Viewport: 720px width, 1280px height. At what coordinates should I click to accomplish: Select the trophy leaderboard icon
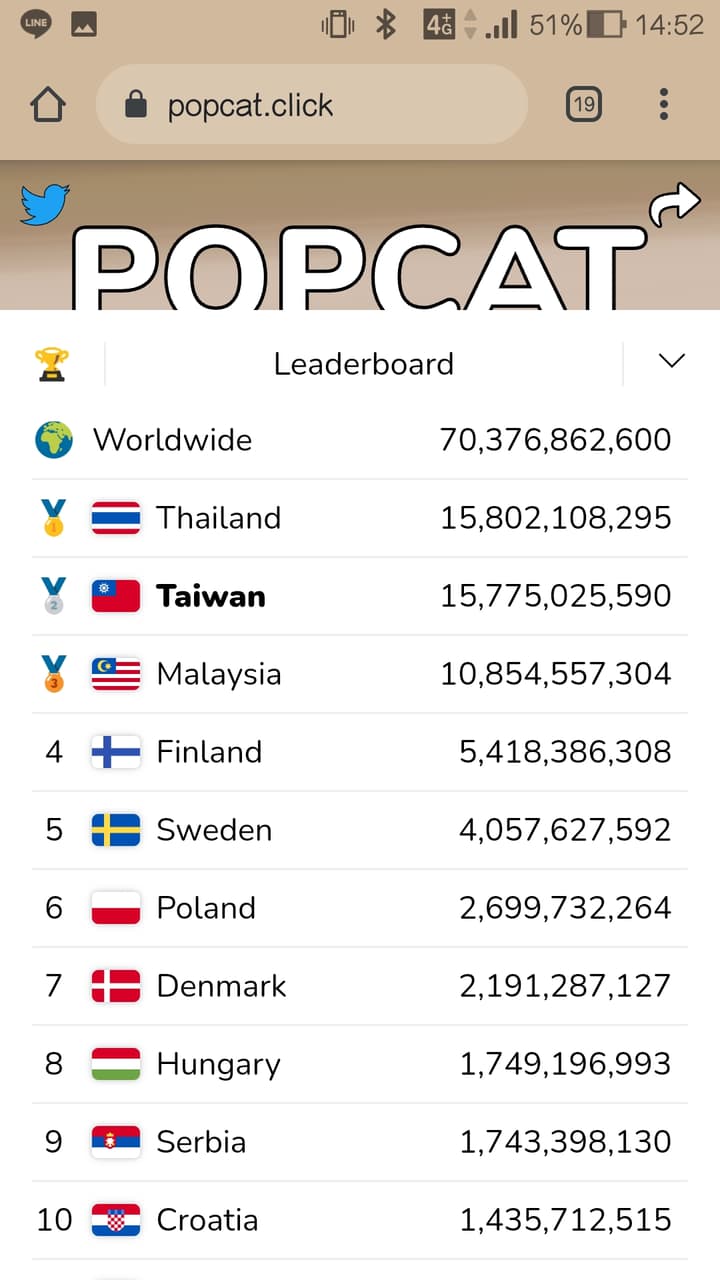52,362
